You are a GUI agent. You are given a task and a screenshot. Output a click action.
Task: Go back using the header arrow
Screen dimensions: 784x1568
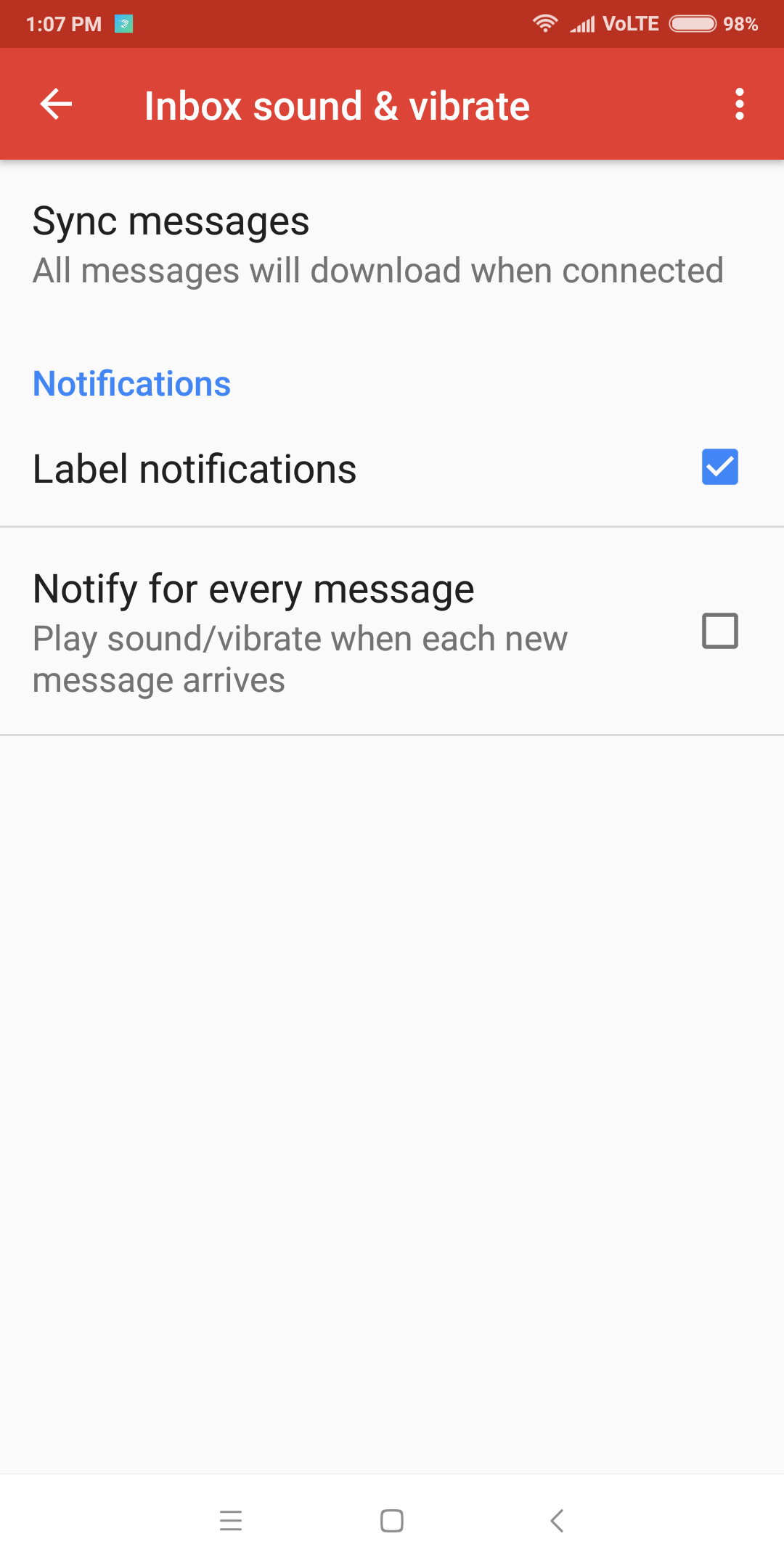coord(56,105)
